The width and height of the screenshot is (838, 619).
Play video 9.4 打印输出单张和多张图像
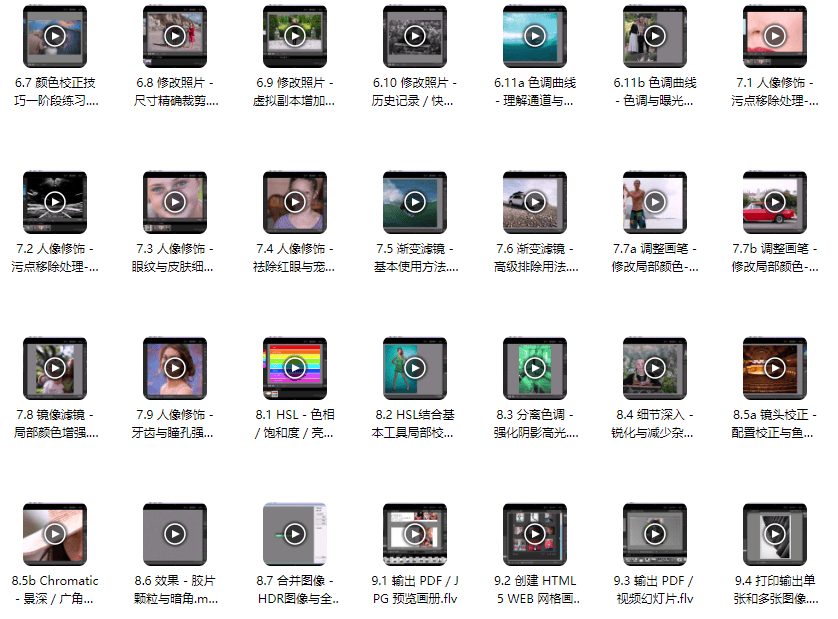775,534
